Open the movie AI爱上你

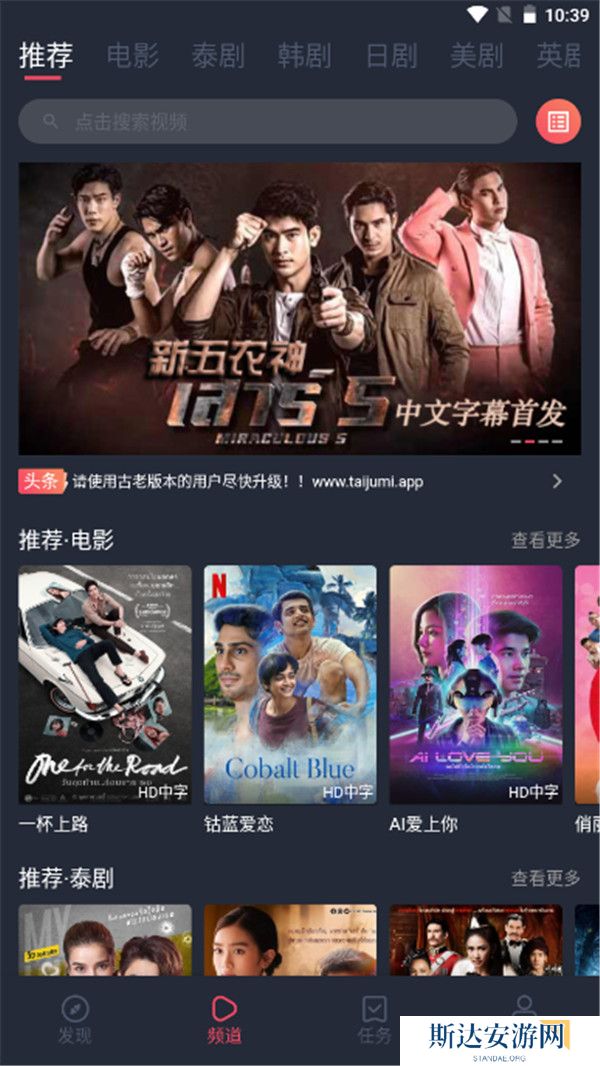pos(476,685)
